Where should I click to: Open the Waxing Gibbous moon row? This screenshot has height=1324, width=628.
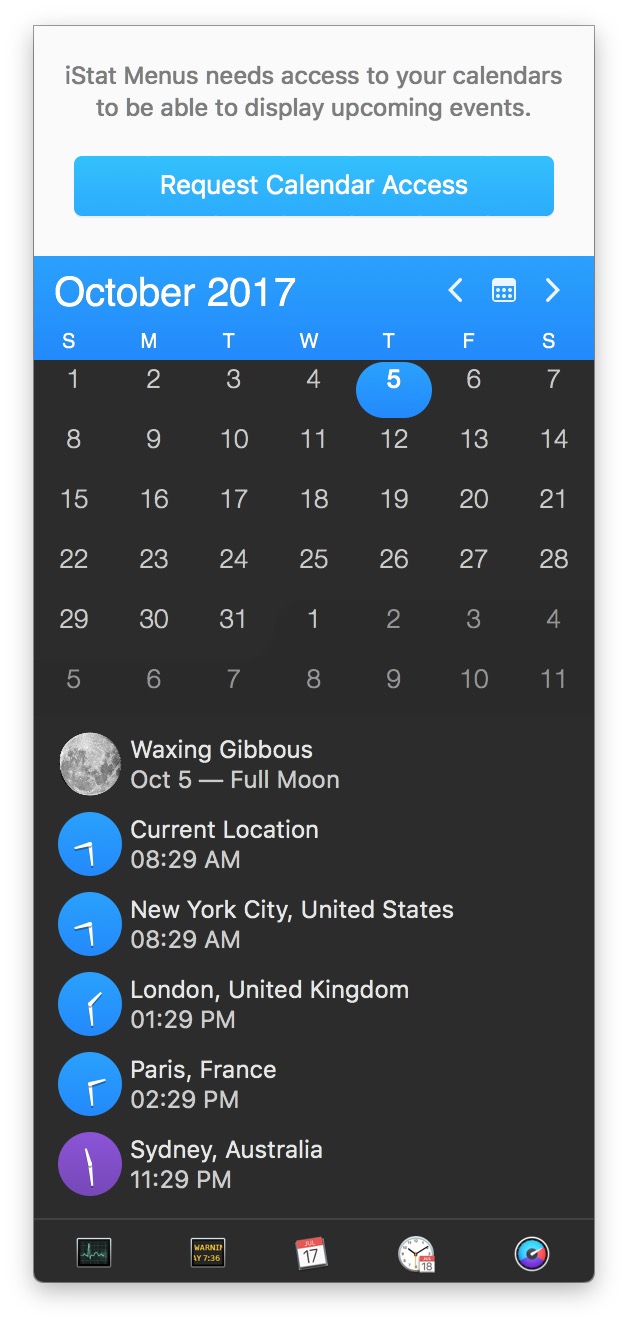coord(234,764)
